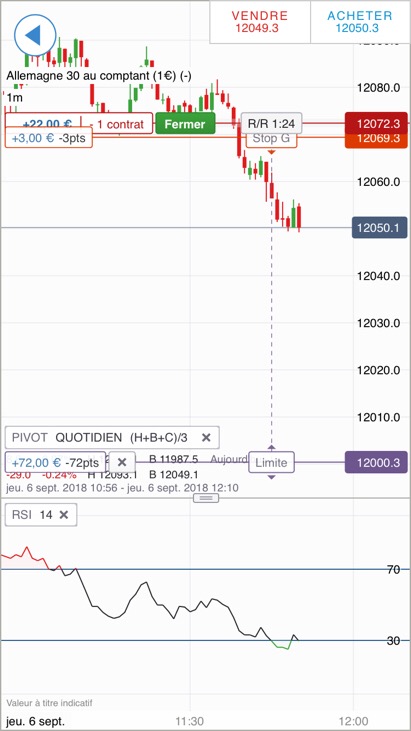Go back with the blue arrow button
Screen dimensions: 411x731
[x=35, y=35]
